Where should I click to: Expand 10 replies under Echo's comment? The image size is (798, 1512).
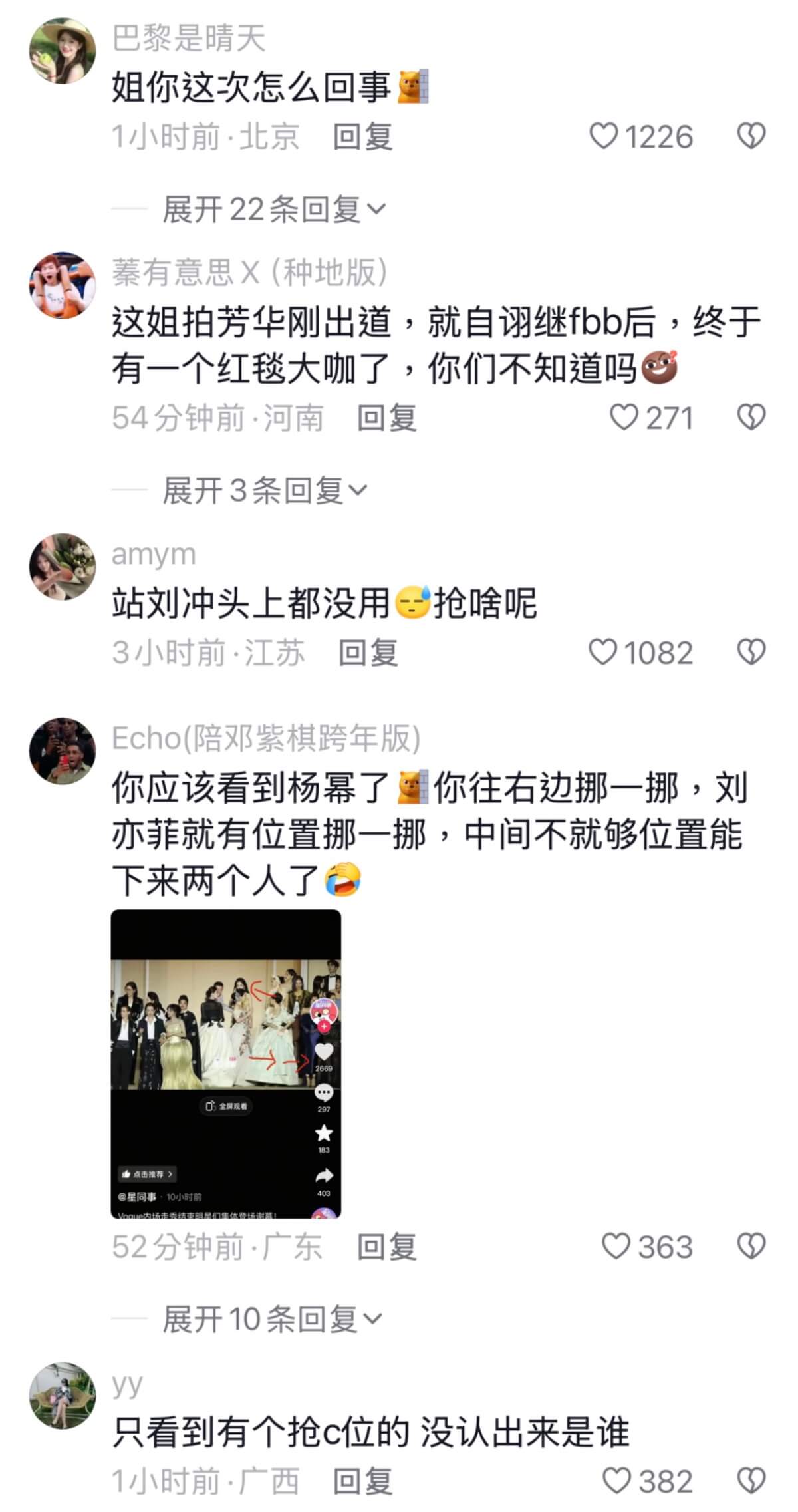click(x=273, y=1319)
